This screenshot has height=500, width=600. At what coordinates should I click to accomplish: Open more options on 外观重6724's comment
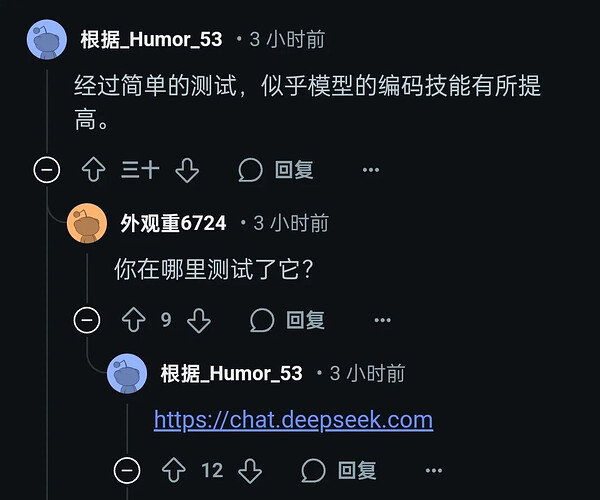pyautogui.click(x=382, y=320)
